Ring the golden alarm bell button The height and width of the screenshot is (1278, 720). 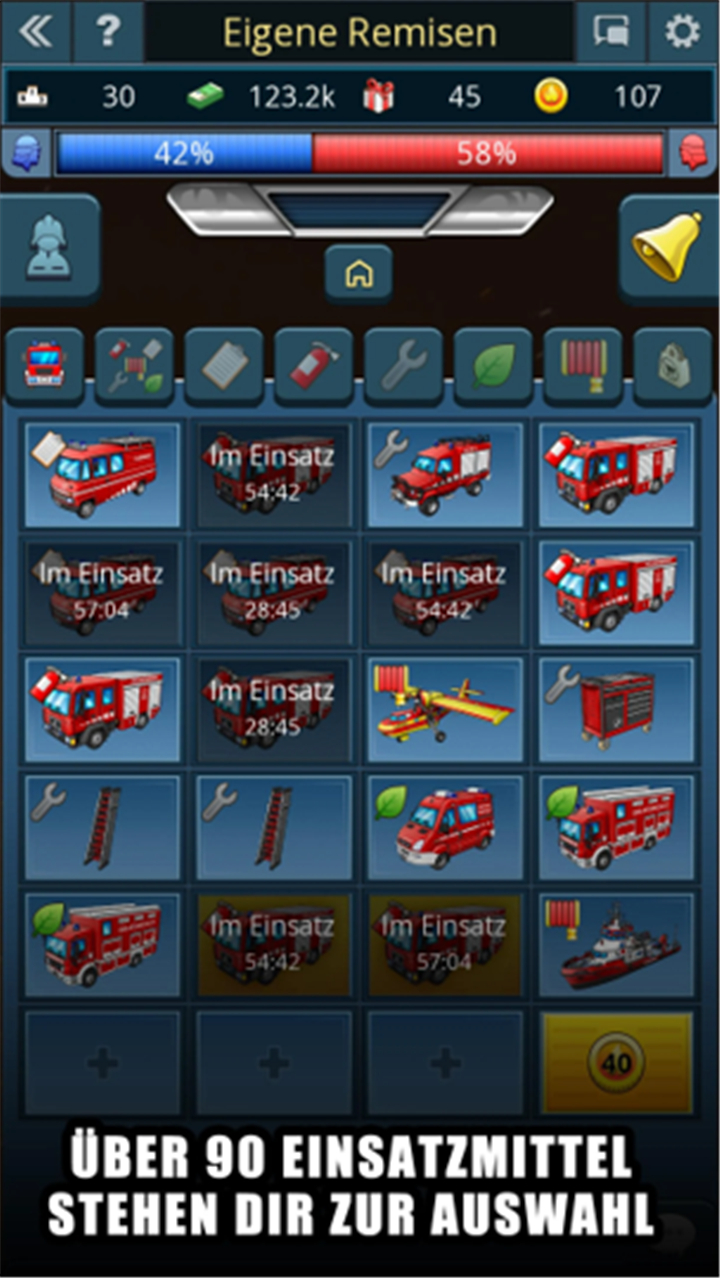tap(668, 249)
